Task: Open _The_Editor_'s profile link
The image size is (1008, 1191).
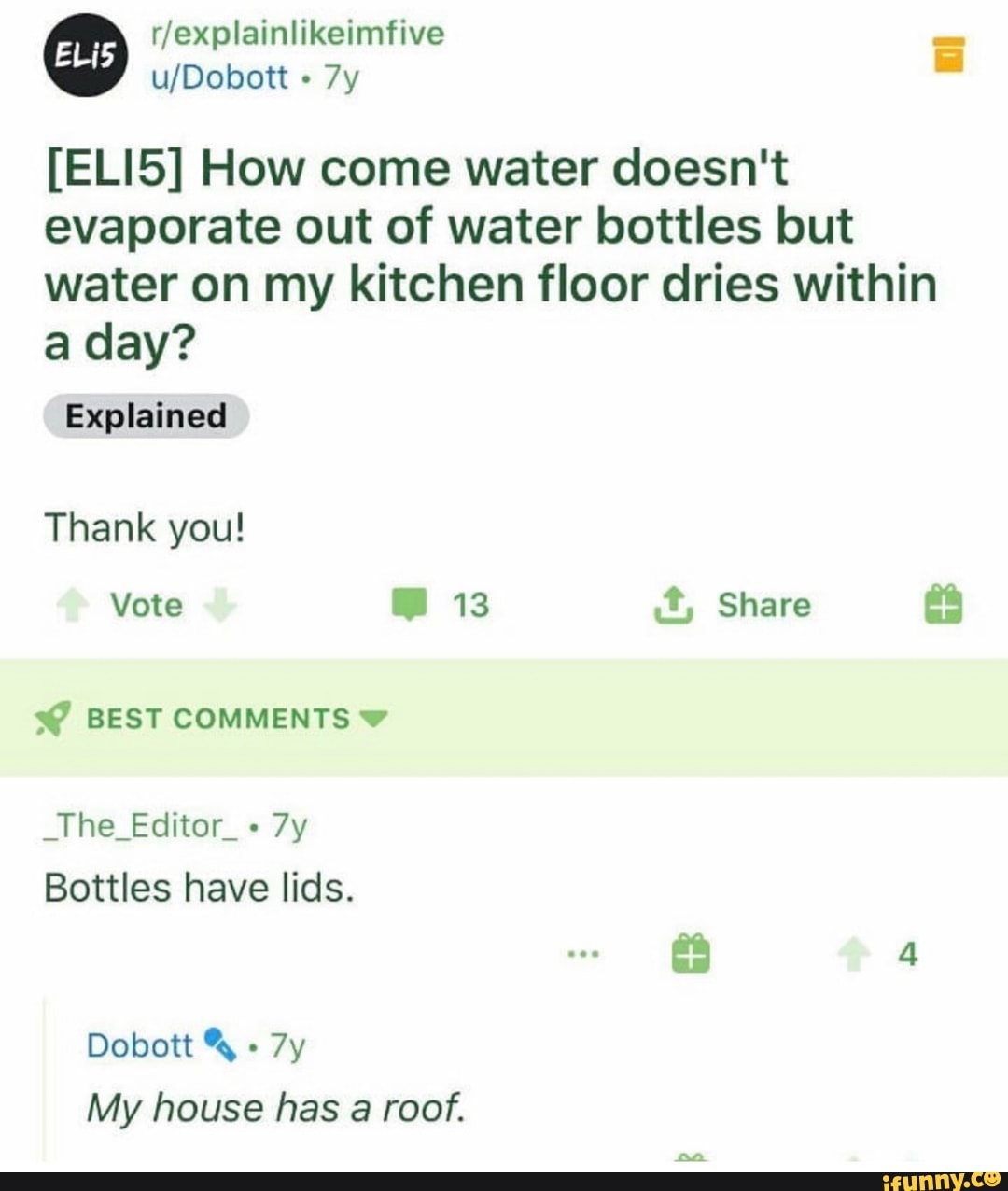Action: click(x=140, y=824)
